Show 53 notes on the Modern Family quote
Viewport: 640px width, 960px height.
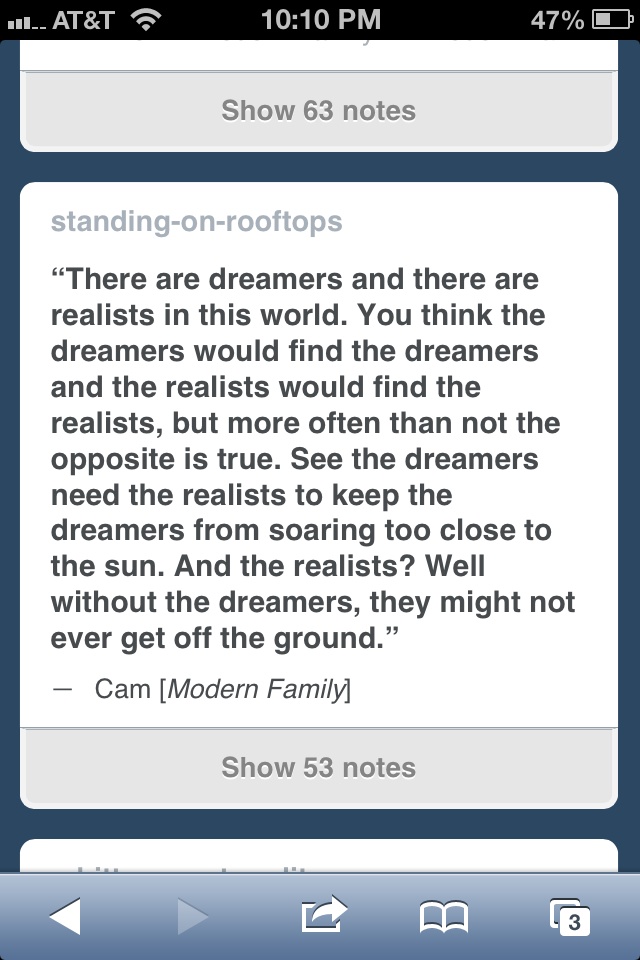pyautogui.click(x=318, y=768)
